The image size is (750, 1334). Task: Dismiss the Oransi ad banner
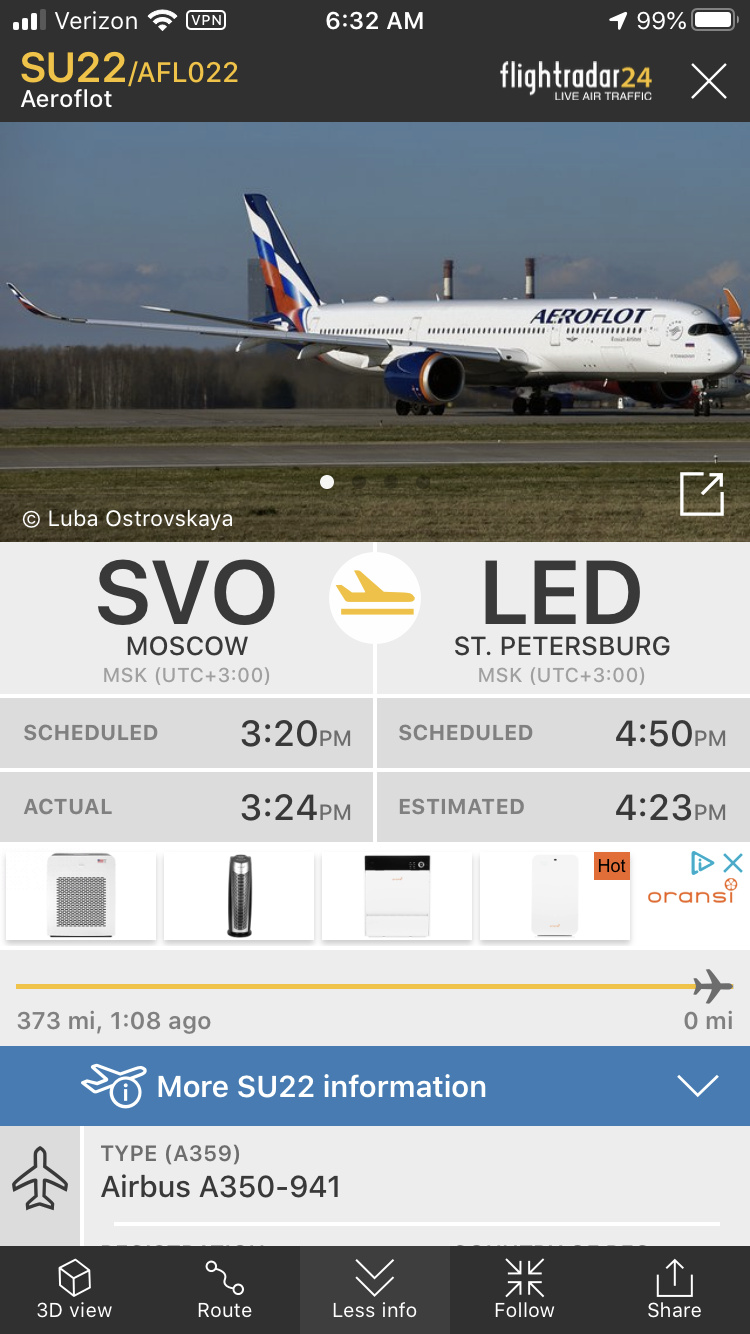tap(733, 862)
